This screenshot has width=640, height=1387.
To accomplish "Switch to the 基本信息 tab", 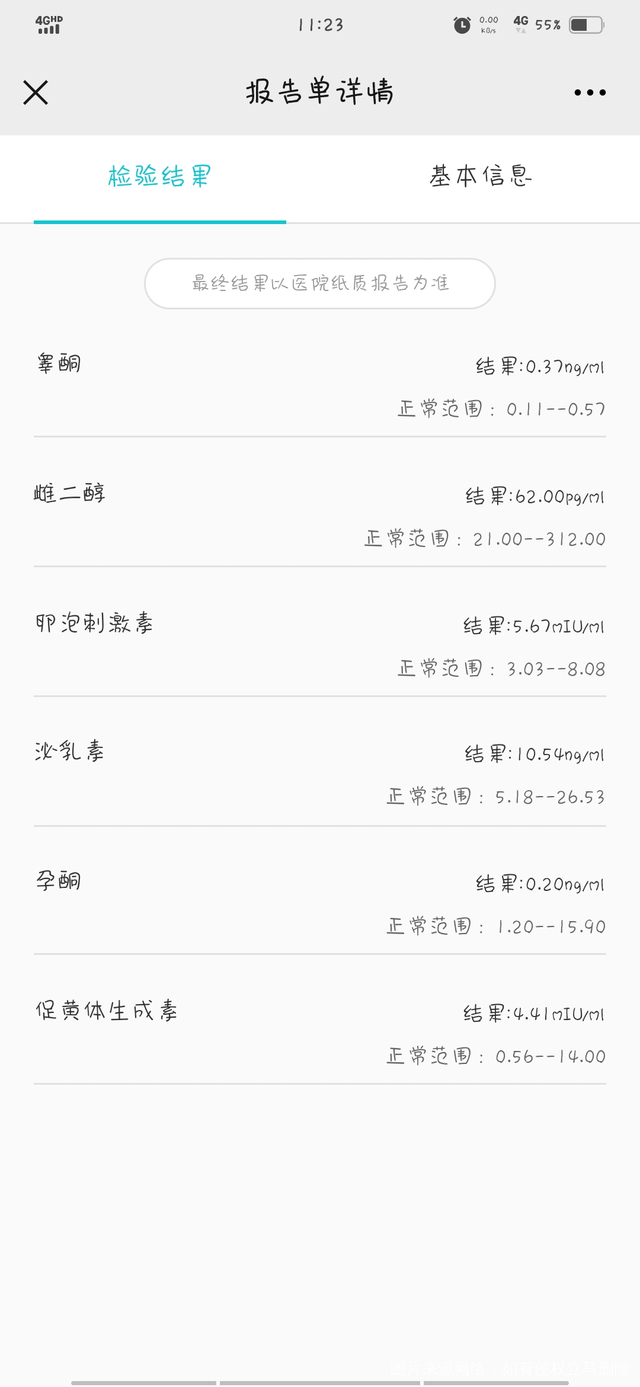I will (480, 178).
